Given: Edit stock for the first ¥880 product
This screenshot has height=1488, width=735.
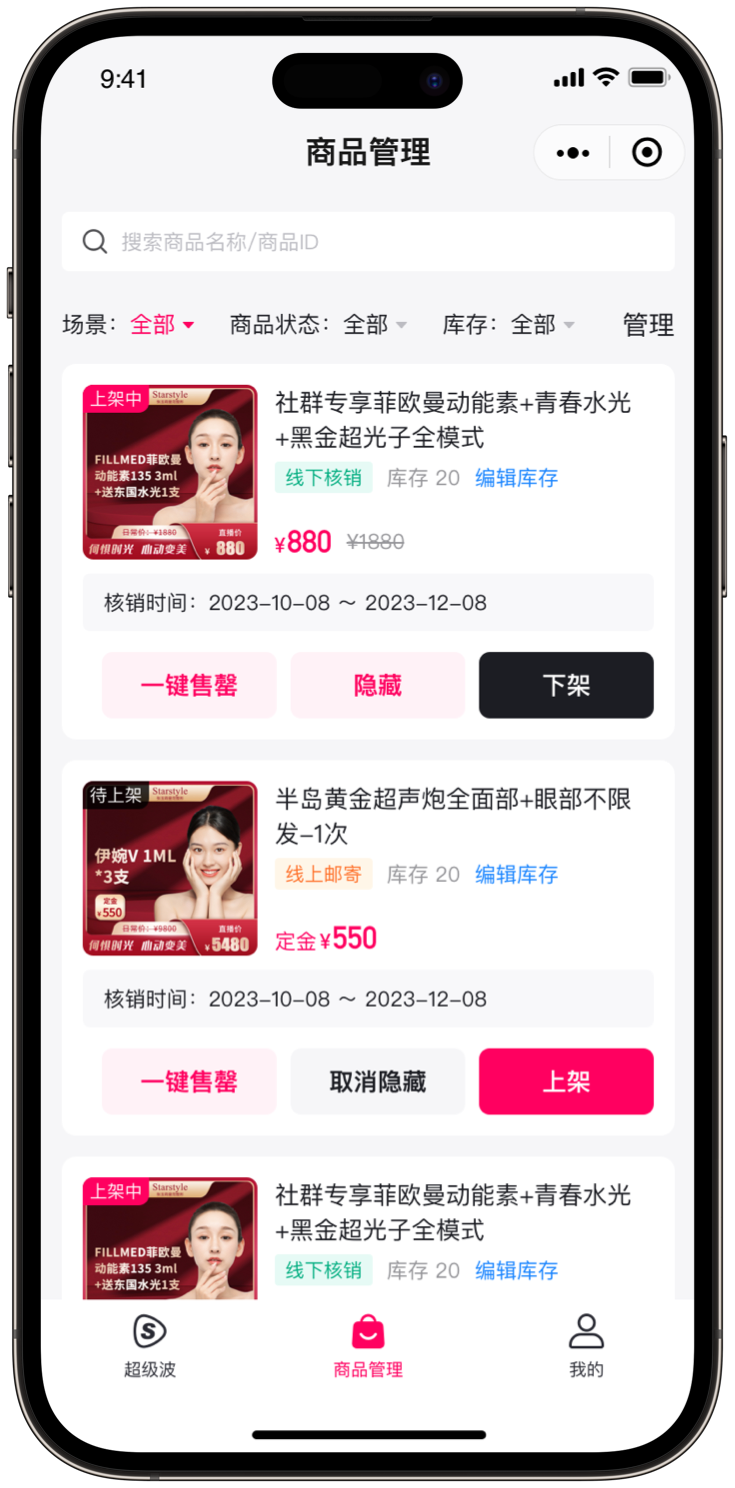Looking at the screenshot, I should coord(516,478).
